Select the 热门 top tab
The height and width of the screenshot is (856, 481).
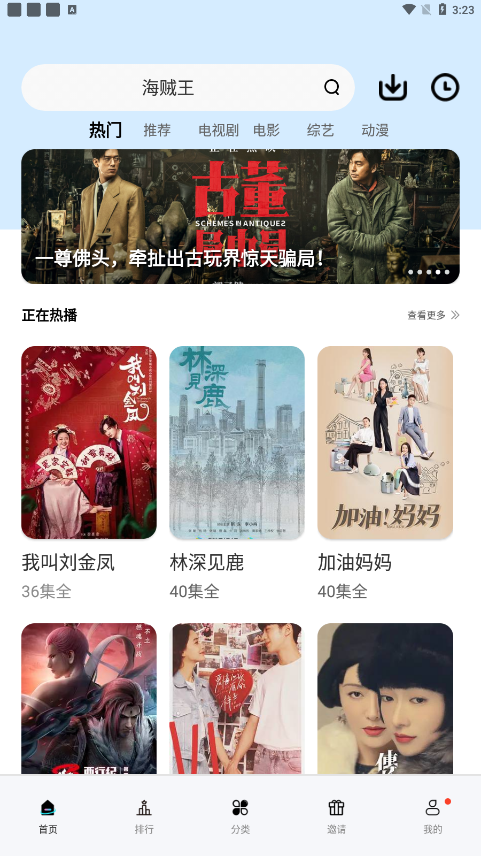(x=105, y=130)
